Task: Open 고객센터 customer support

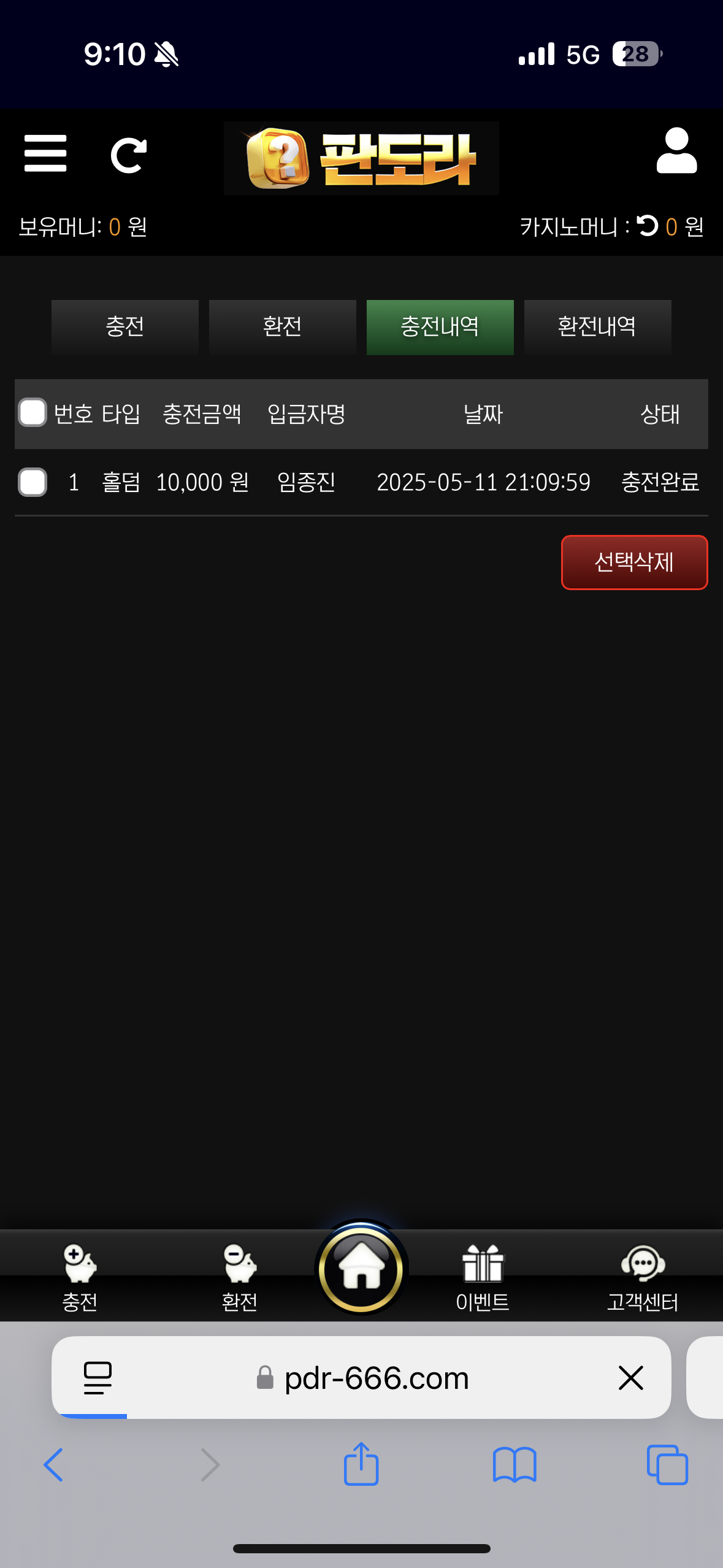Action: pyautogui.click(x=642, y=1277)
